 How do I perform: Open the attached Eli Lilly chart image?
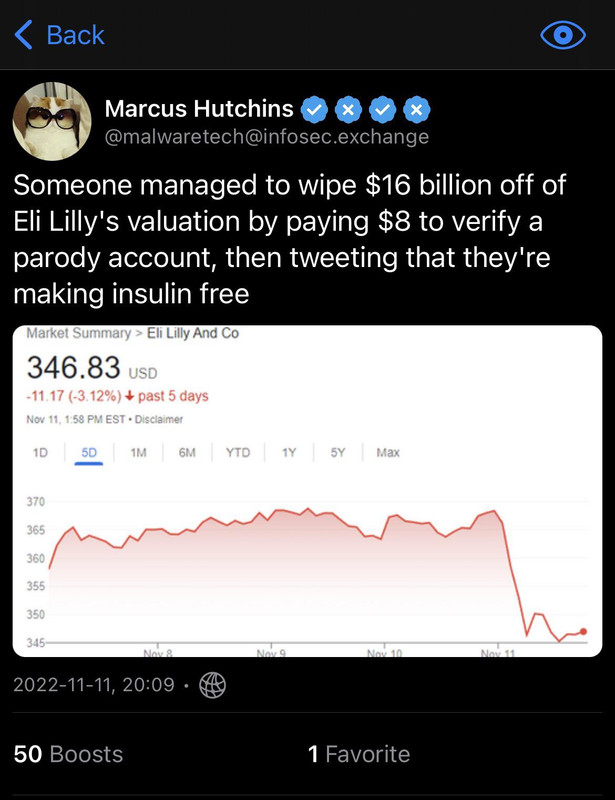[307, 490]
